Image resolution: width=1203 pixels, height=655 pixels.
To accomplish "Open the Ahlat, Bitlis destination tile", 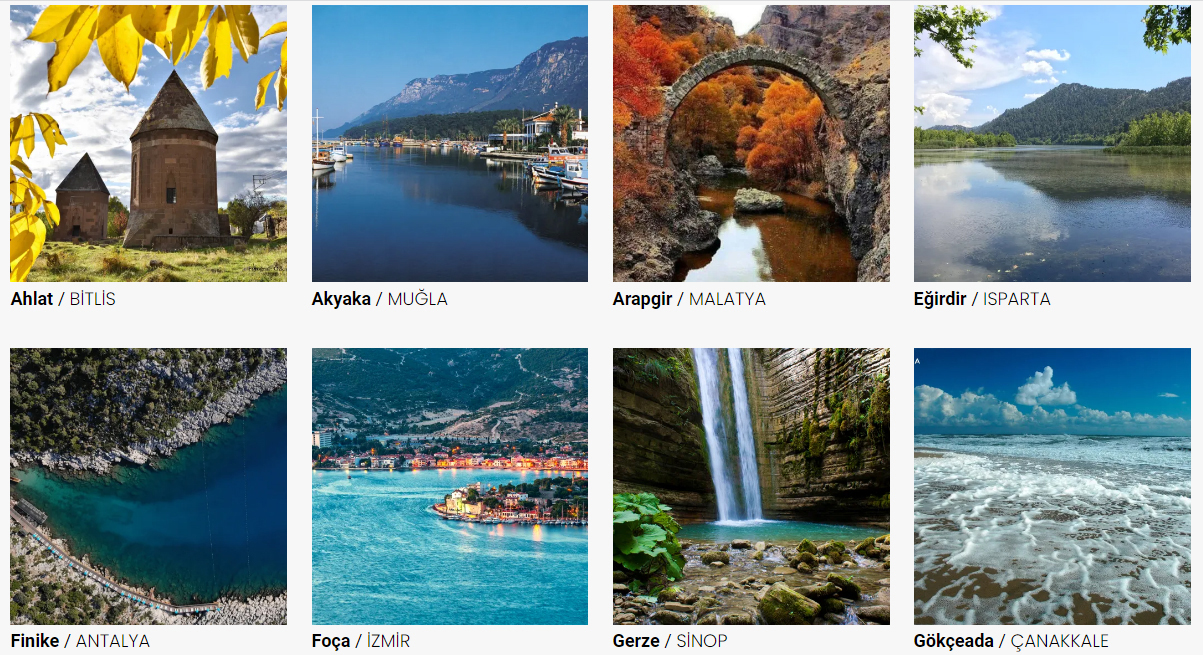I will (148, 143).
